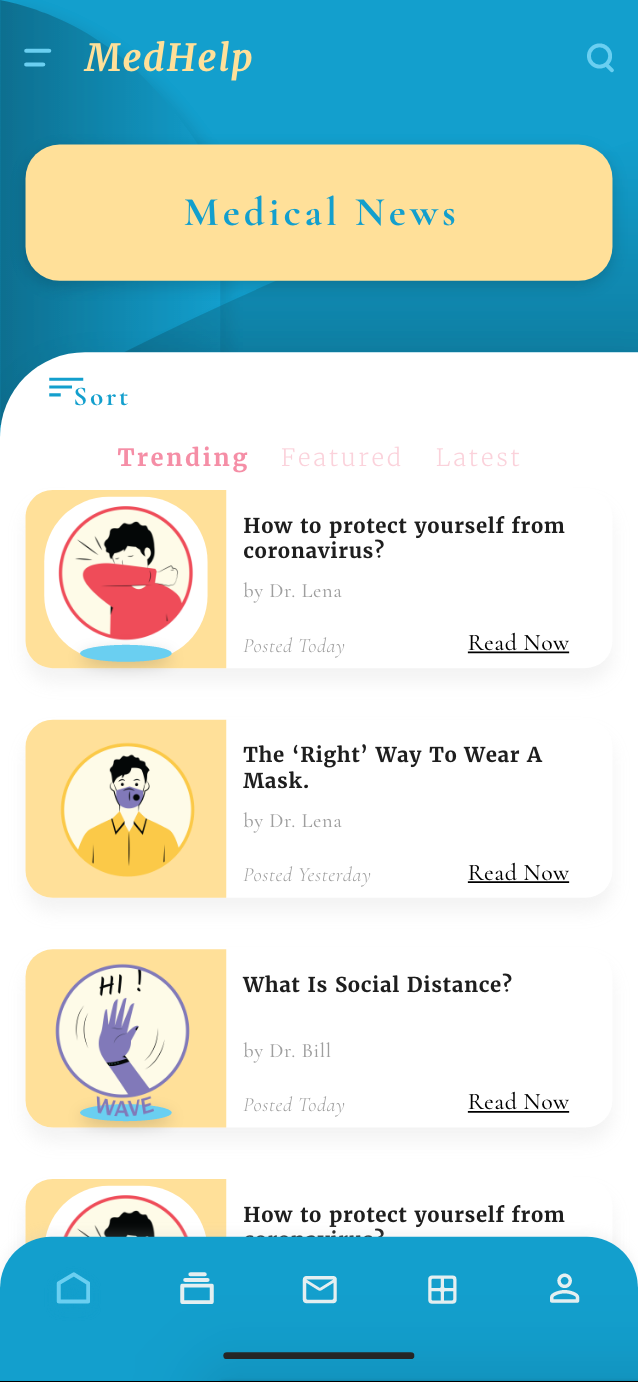This screenshot has width=638, height=1382.
Task: Go to the profile tab
Action: [565, 1289]
